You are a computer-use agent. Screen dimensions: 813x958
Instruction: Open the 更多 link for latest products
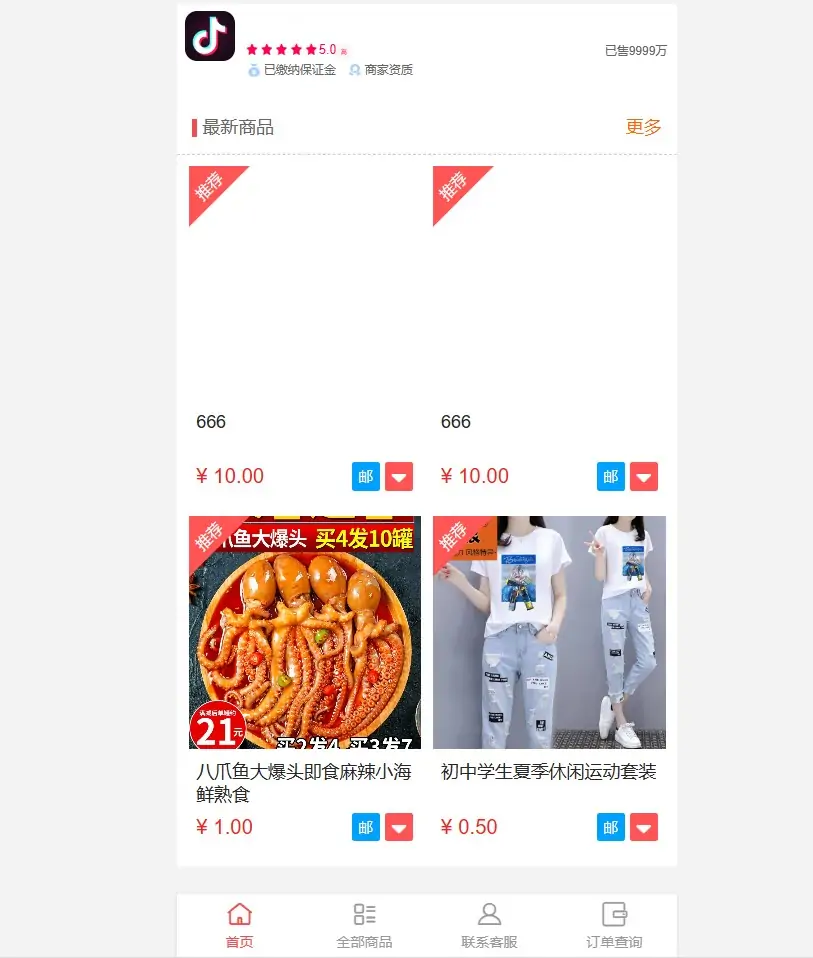coord(643,127)
